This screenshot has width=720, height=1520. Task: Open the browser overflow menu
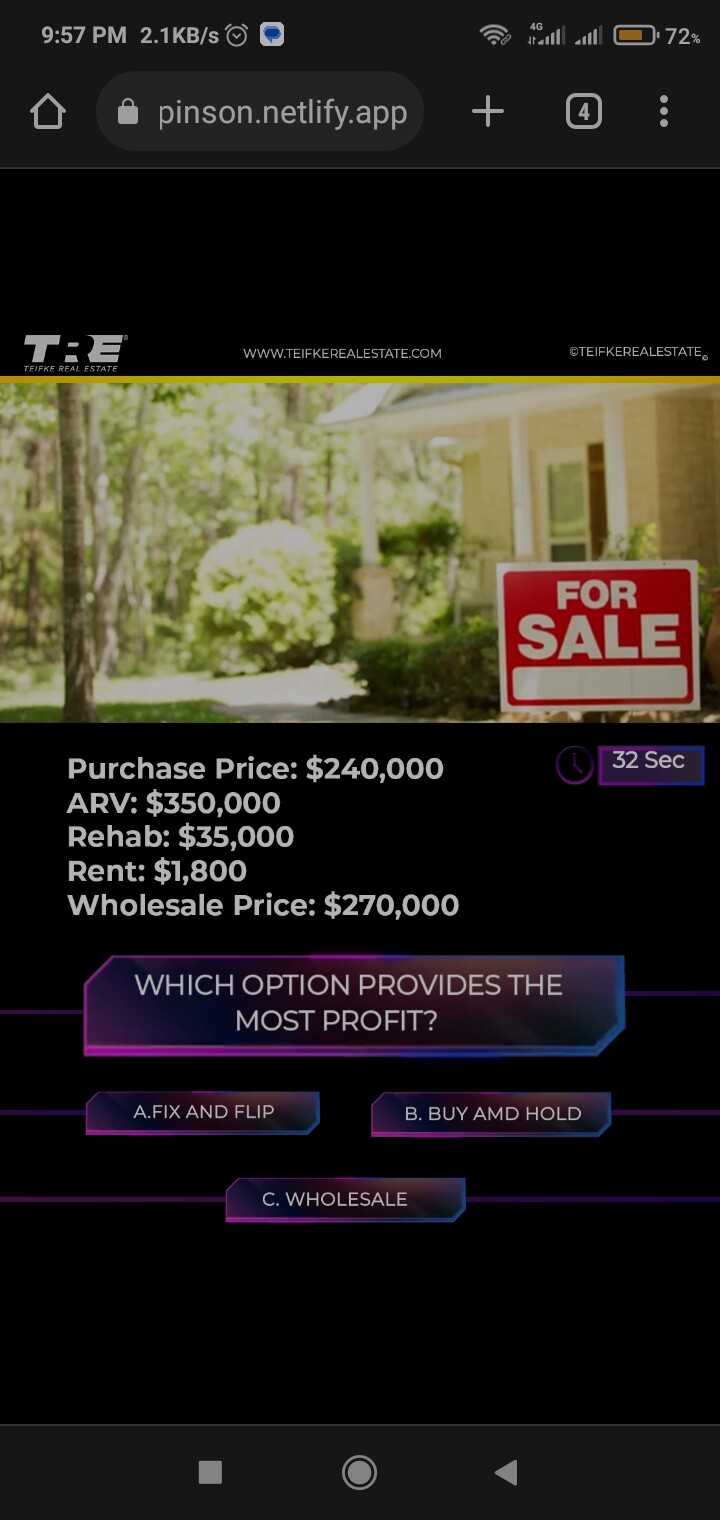click(x=664, y=111)
